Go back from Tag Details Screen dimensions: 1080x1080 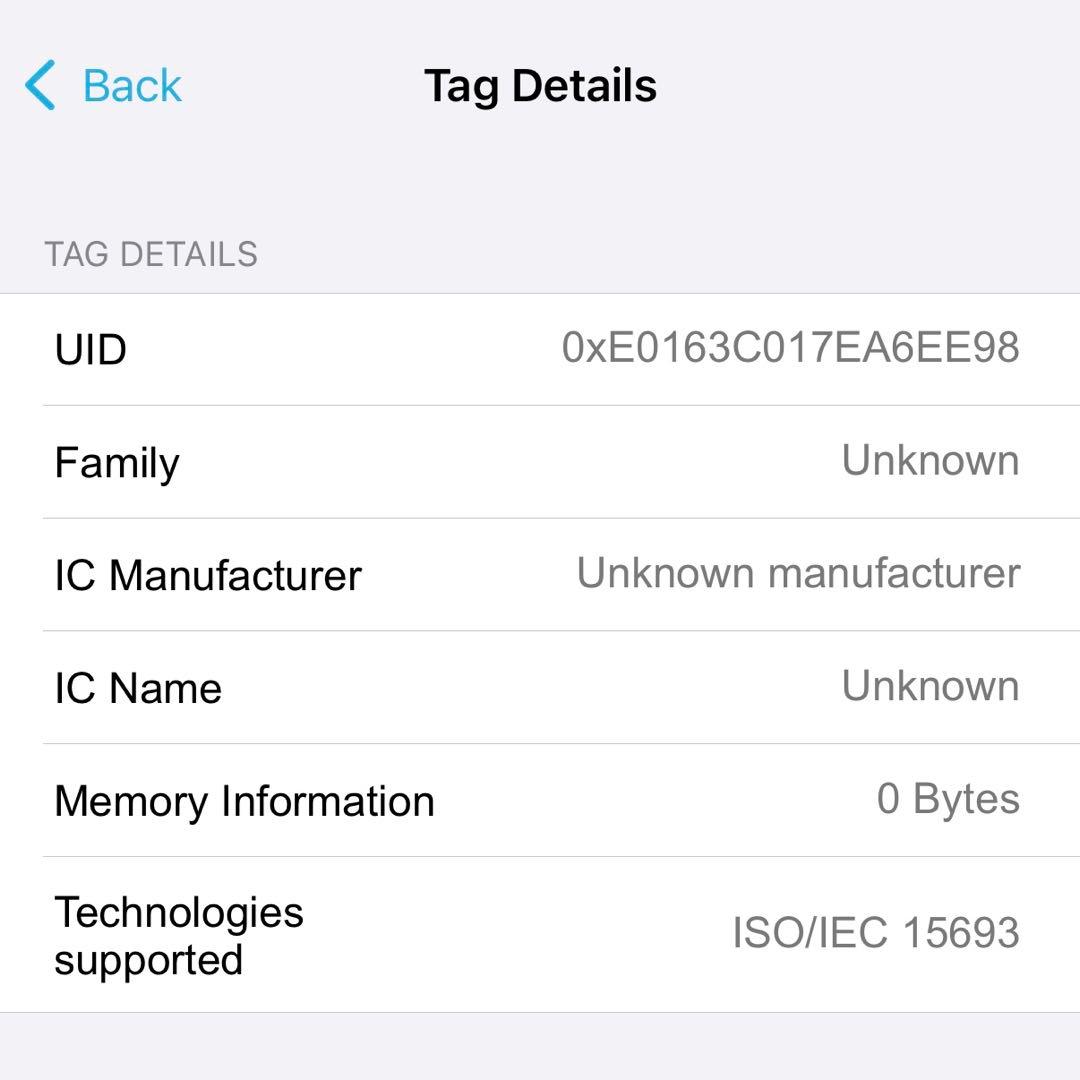(x=103, y=86)
